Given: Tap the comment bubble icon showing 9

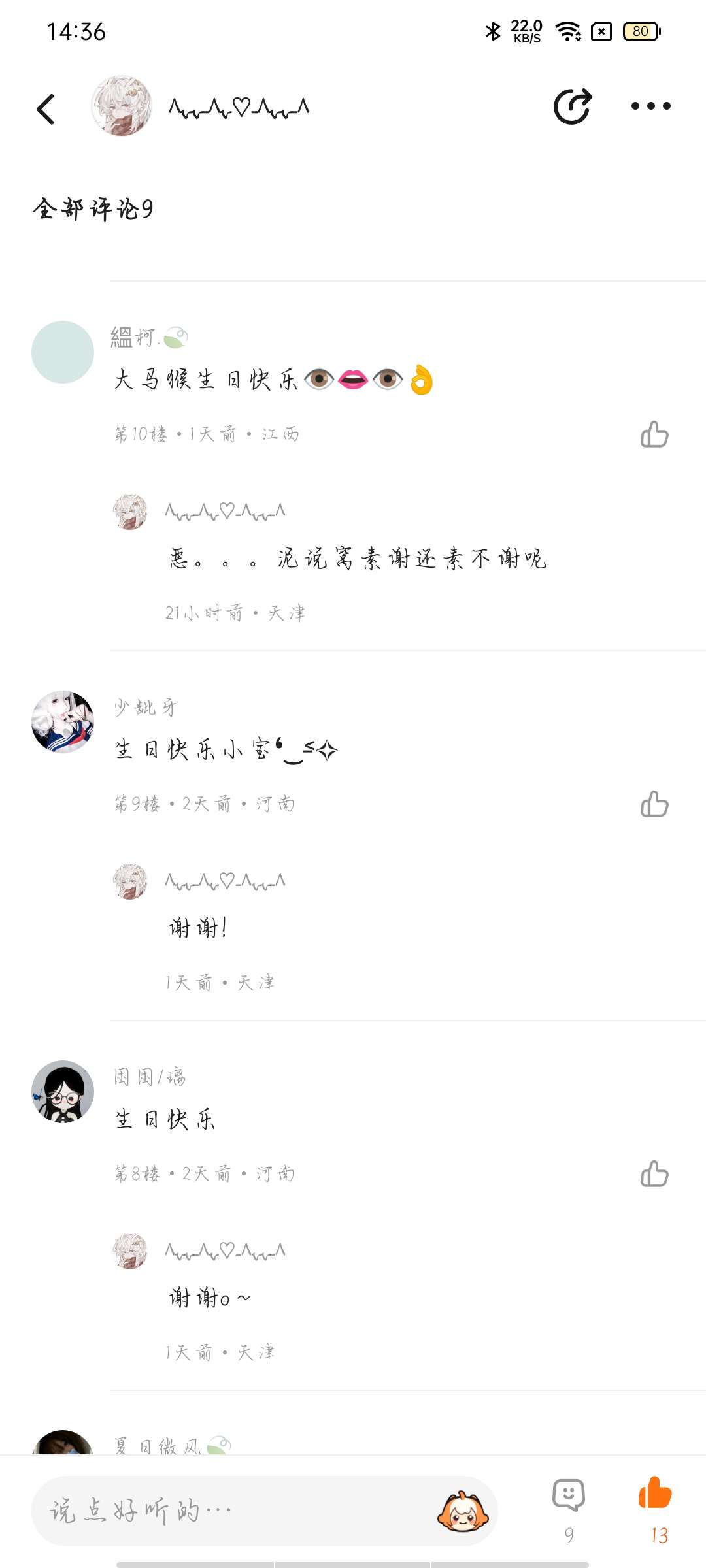Looking at the screenshot, I should point(569,1496).
